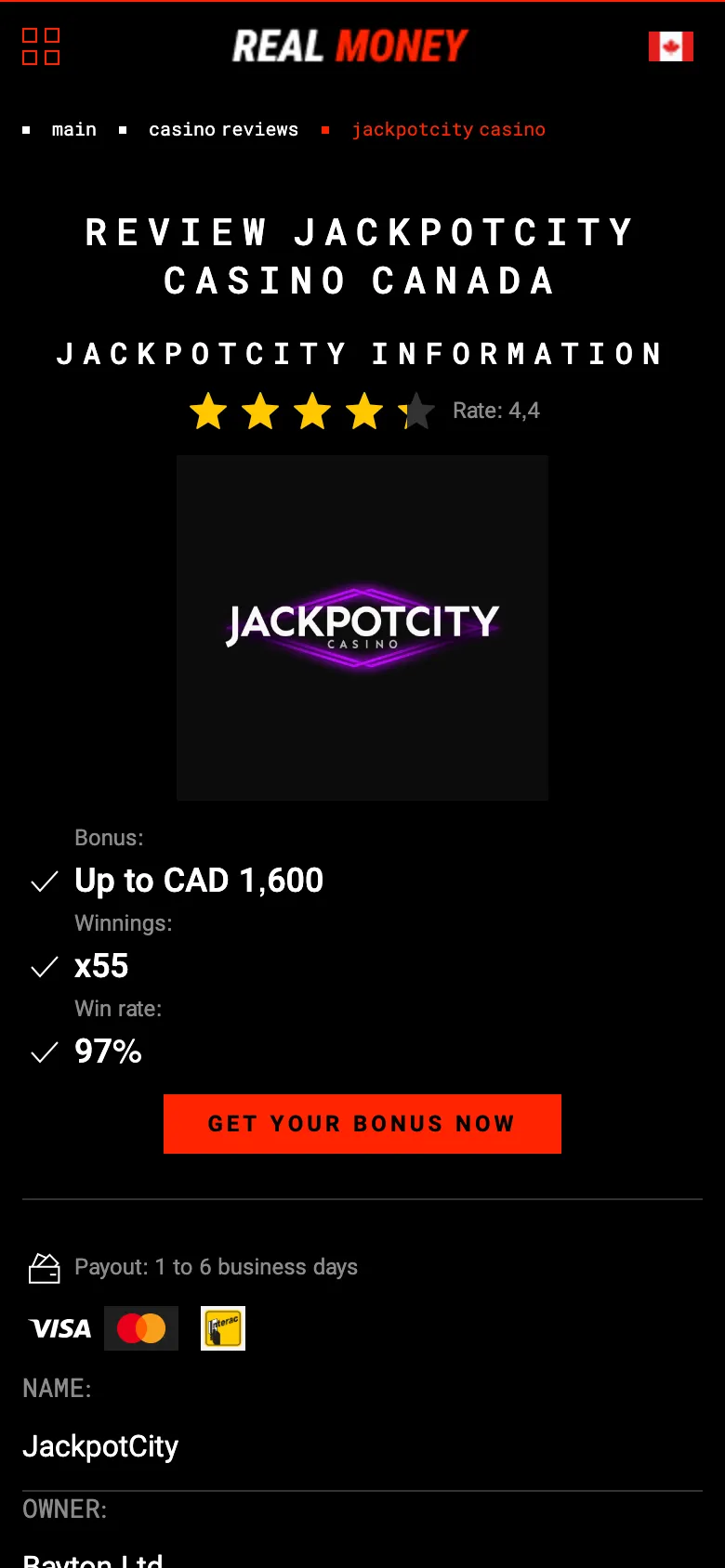Go to the main breadcrumb link
Viewport: 725px width, 1568px height.
pos(73,129)
